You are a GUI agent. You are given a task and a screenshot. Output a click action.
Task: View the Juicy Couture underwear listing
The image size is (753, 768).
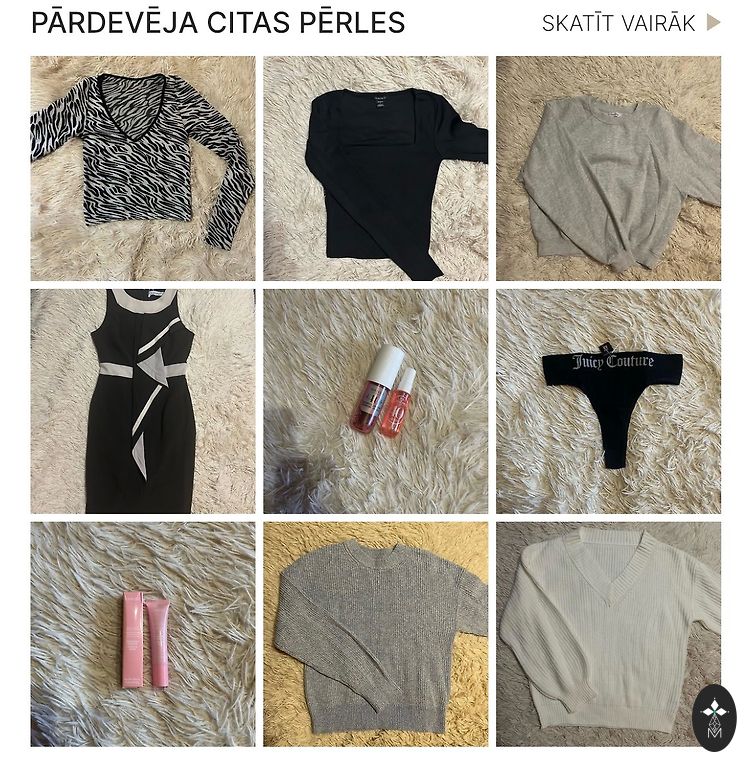coord(608,401)
